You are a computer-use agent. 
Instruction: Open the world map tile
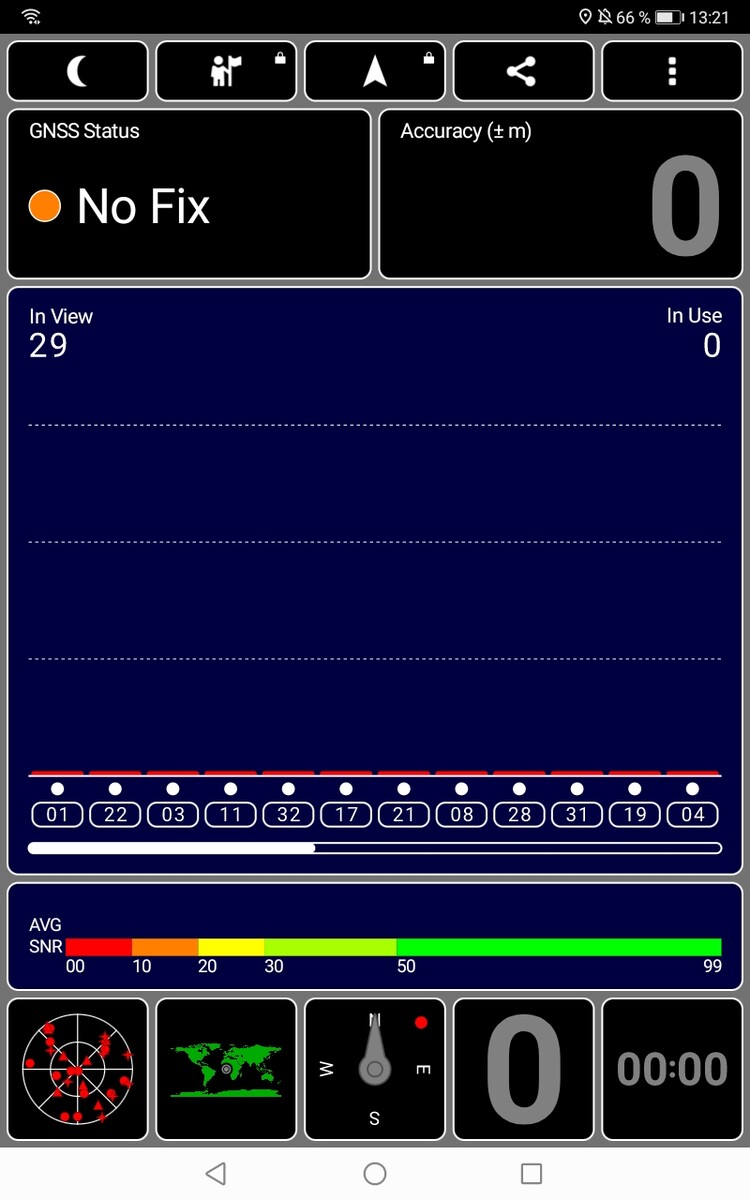tap(226, 1069)
